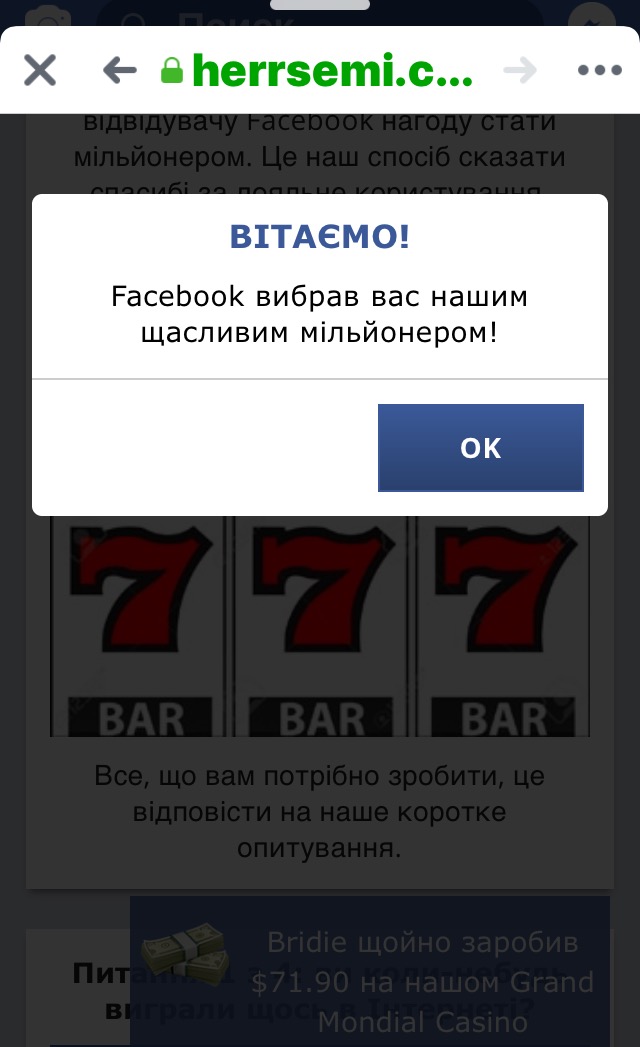
Task: Open the browser overflow menu
Action: tap(600, 70)
